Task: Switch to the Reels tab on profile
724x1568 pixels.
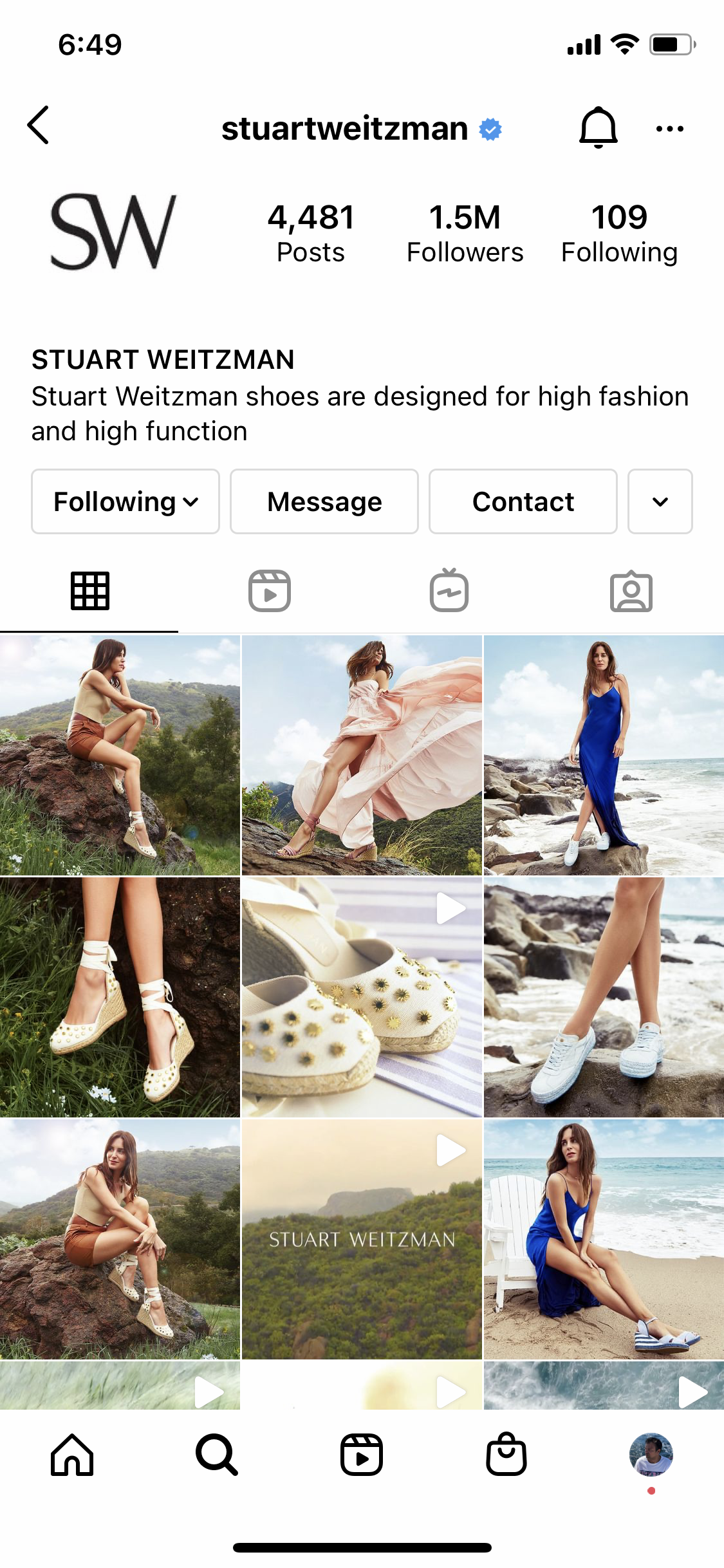Action: pyautogui.click(x=270, y=590)
